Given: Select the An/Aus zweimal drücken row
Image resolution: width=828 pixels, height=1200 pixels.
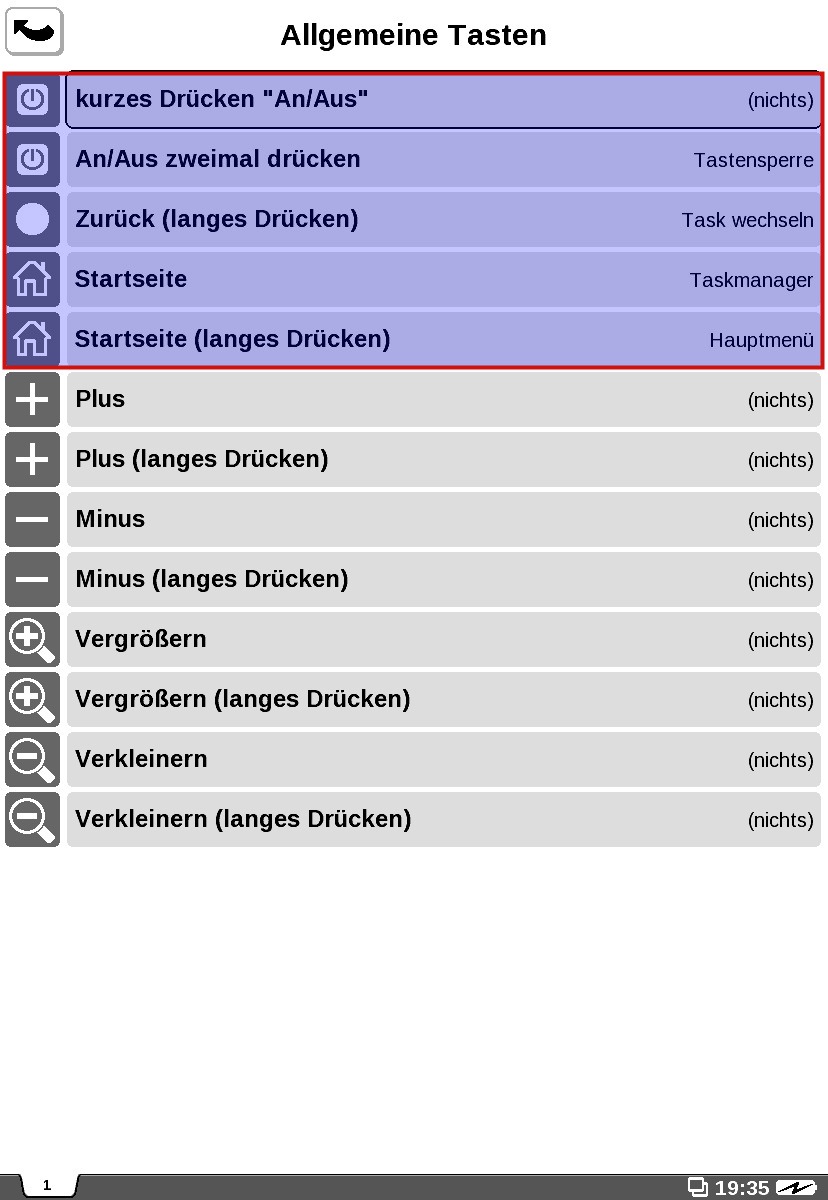Looking at the screenshot, I should point(443,160).
